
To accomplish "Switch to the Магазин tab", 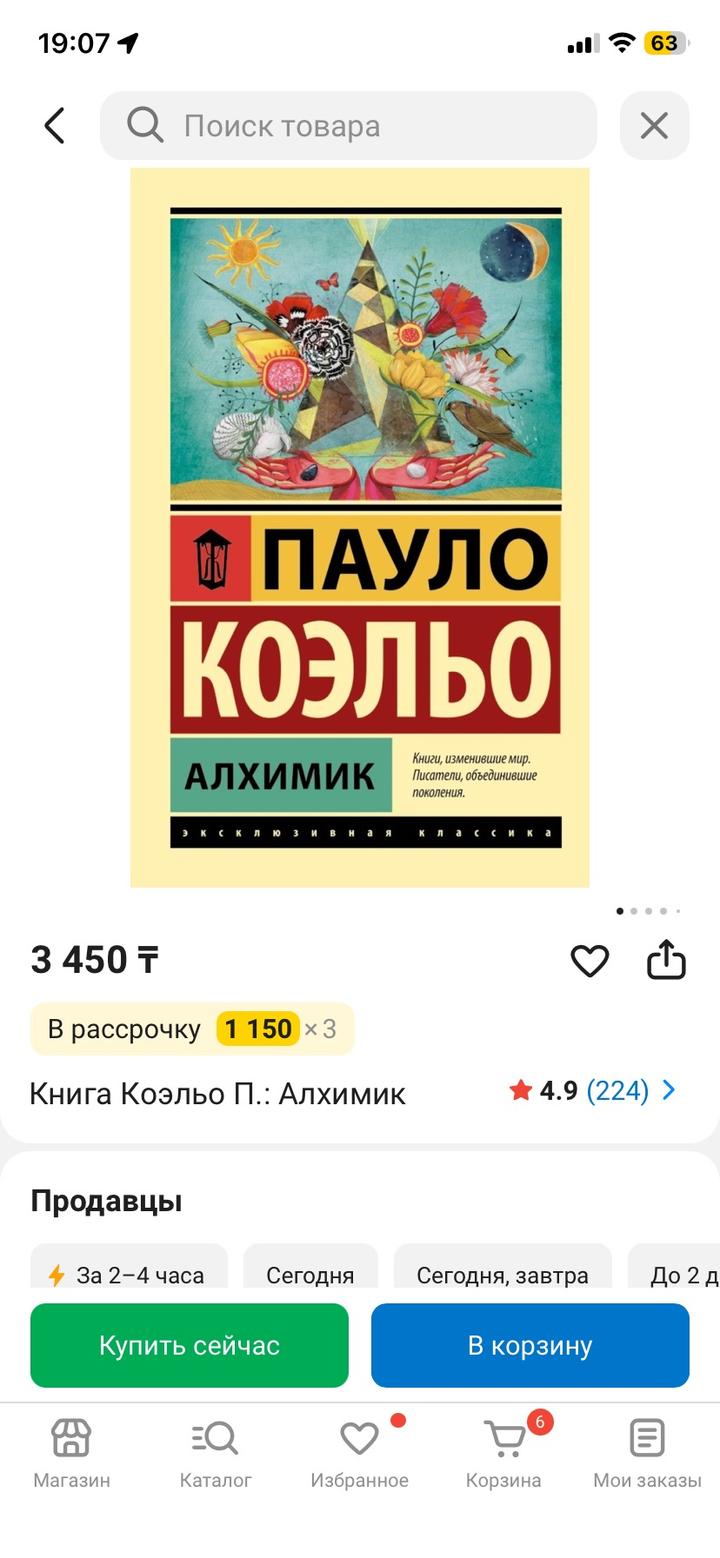I will [72, 1452].
